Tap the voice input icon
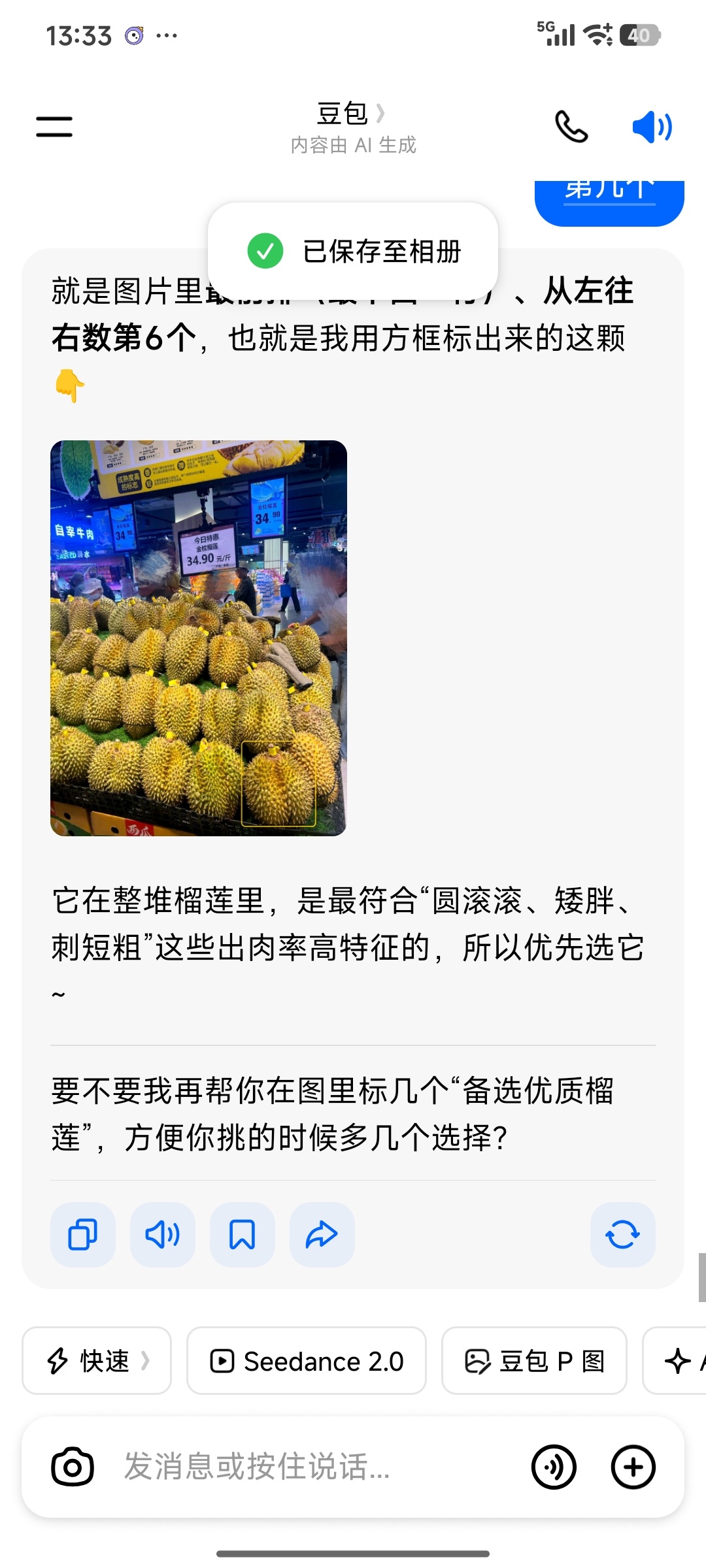 click(554, 1467)
